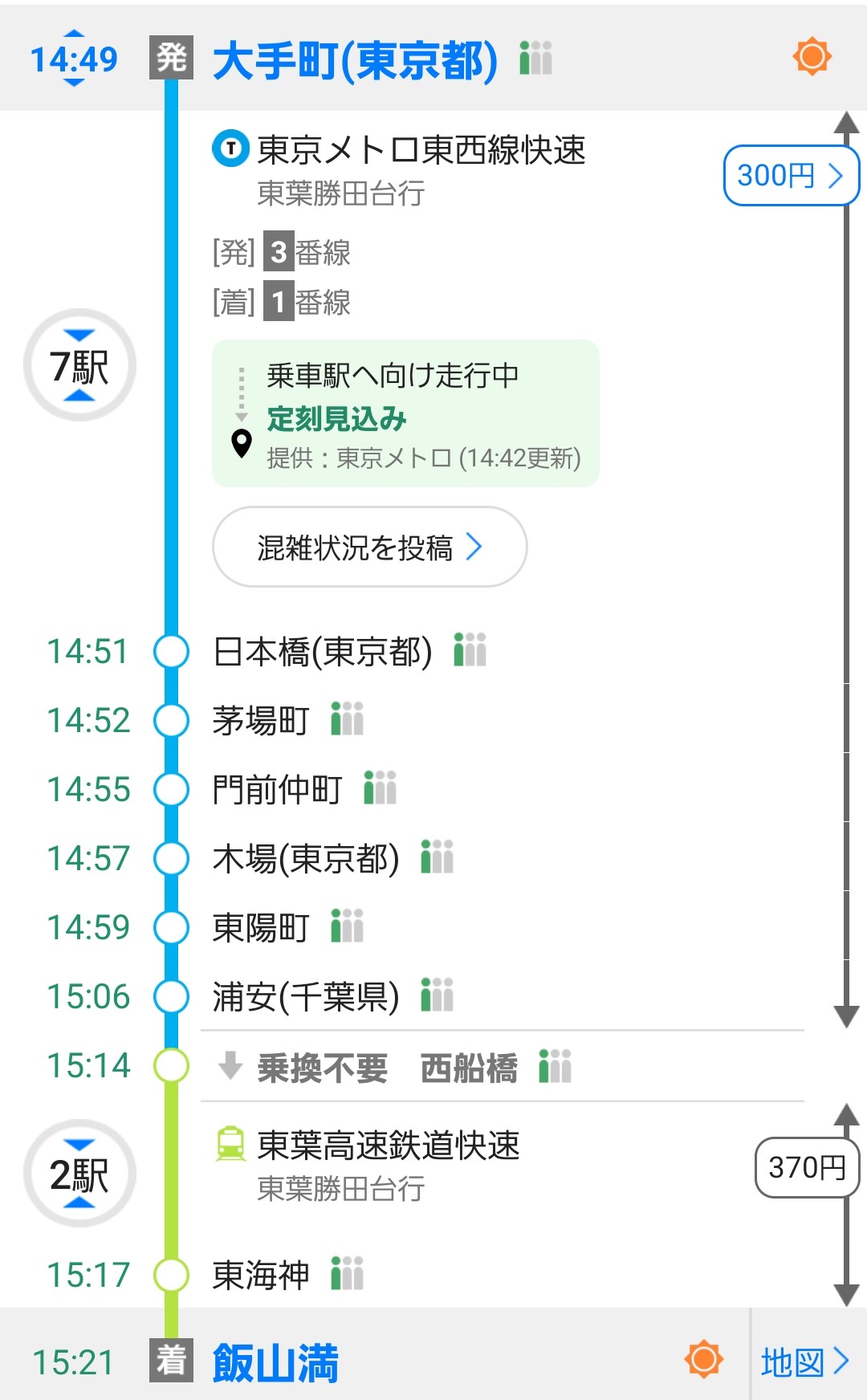Open the 地図 map for 飯山満
The width and height of the screenshot is (867, 1400).
[804, 1362]
